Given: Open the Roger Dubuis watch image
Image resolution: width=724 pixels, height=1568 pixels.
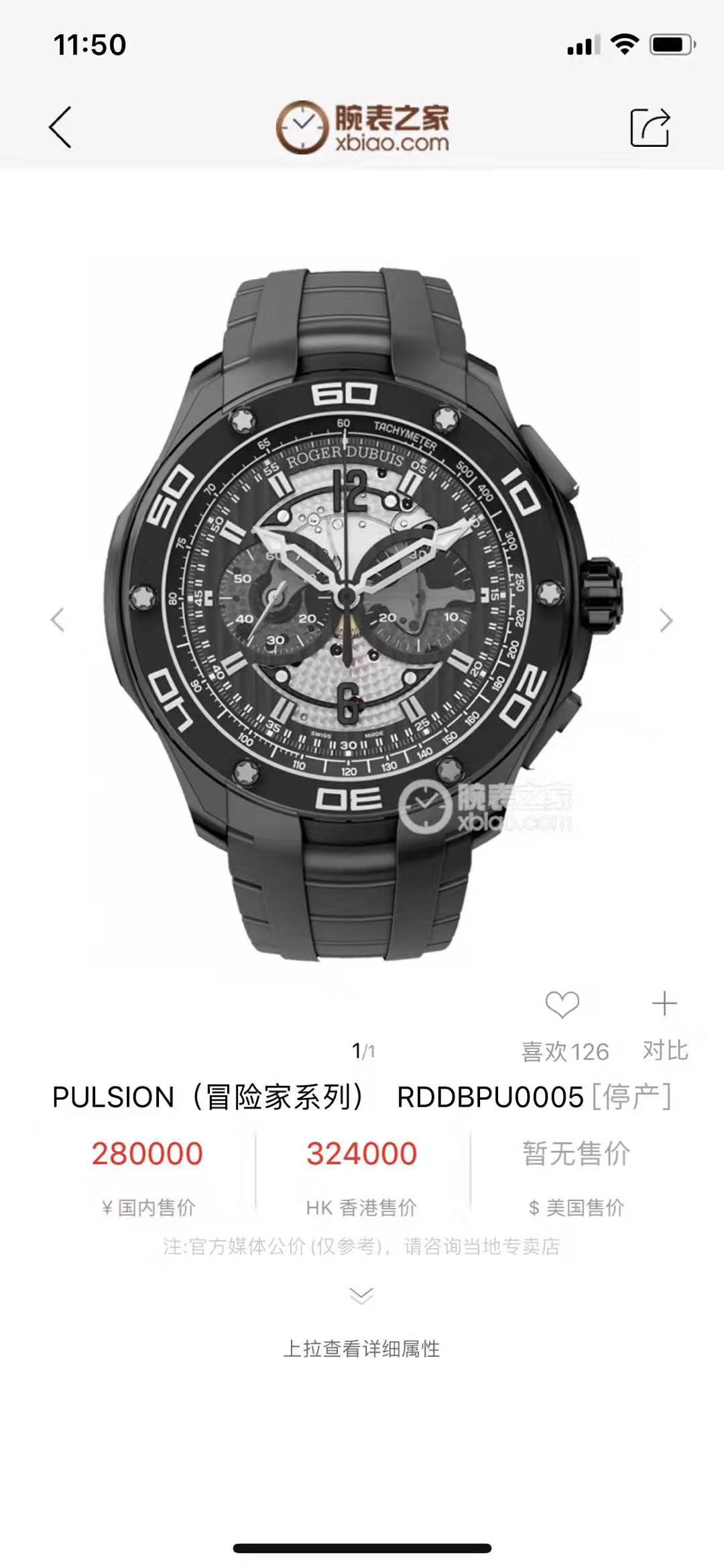Looking at the screenshot, I should point(362,610).
